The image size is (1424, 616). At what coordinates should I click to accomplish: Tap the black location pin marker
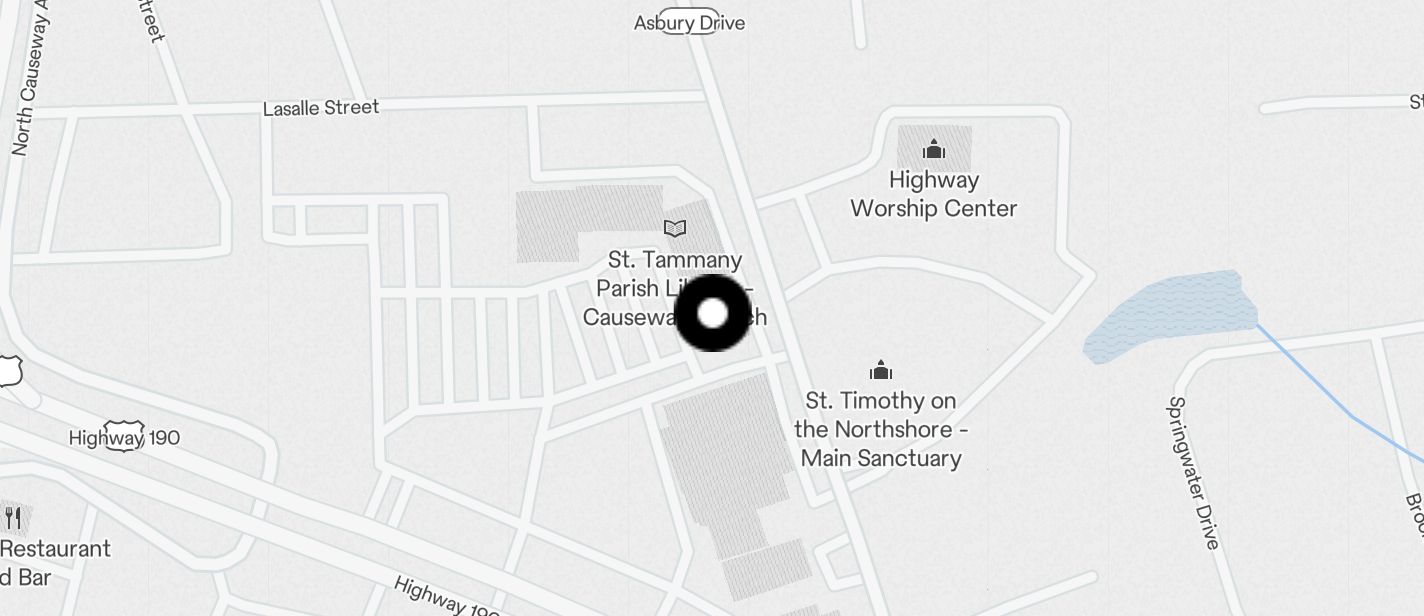click(713, 314)
